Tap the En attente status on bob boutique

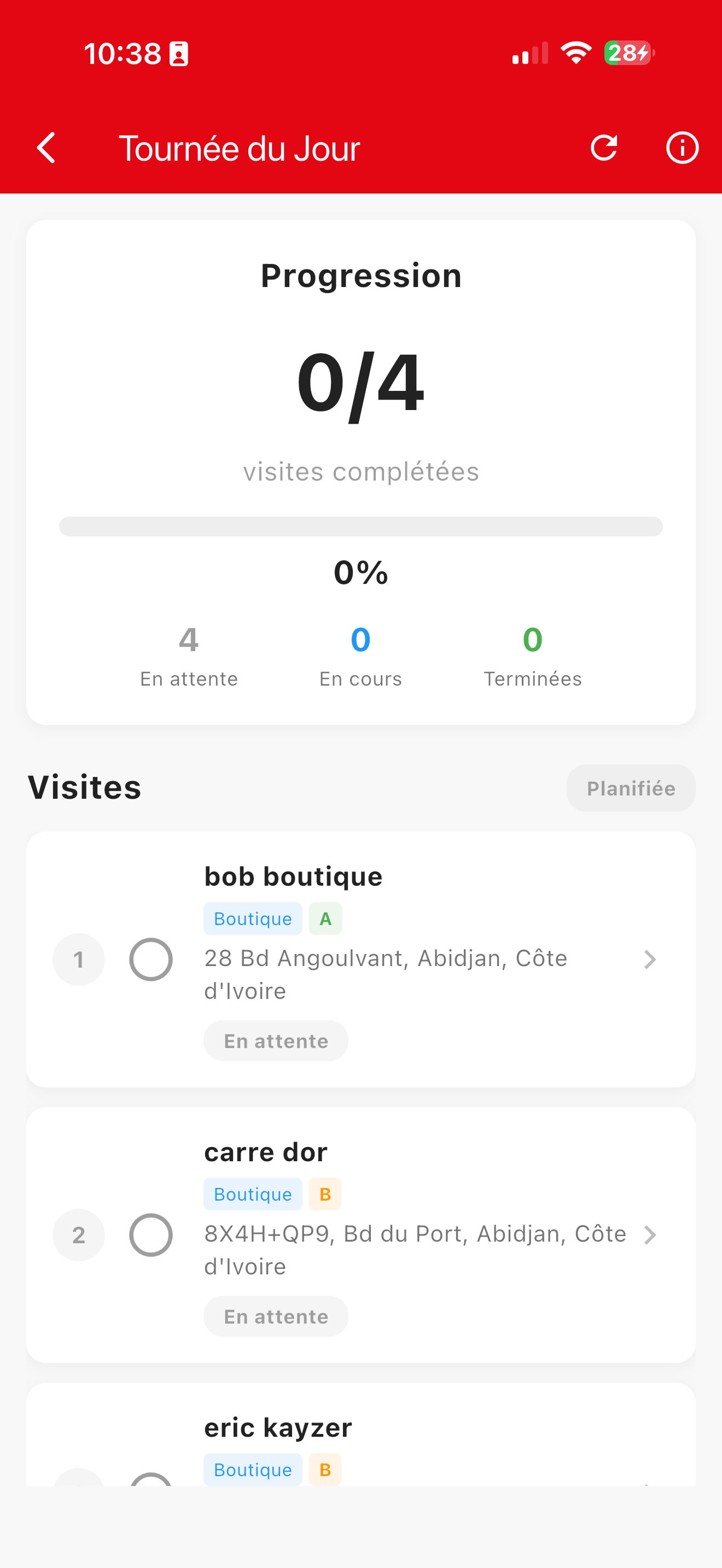(275, 1040)
